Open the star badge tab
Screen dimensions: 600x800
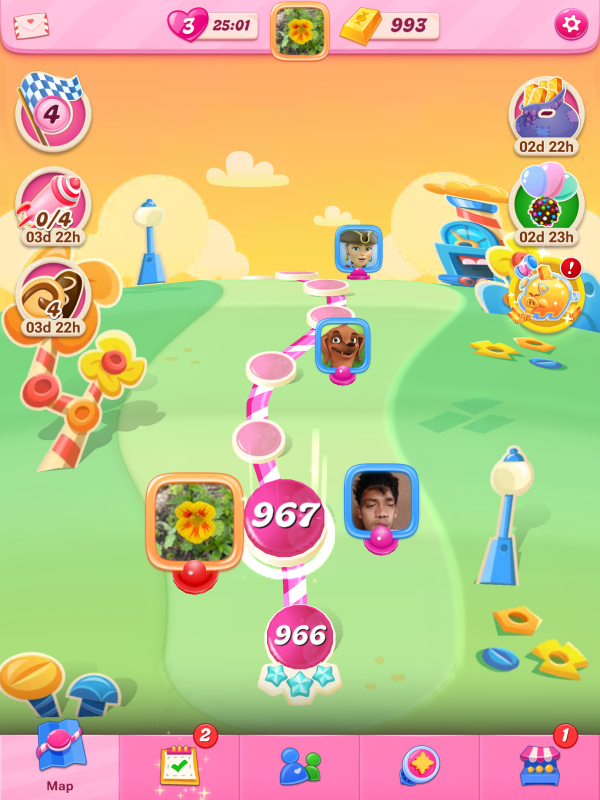(419, 765)
